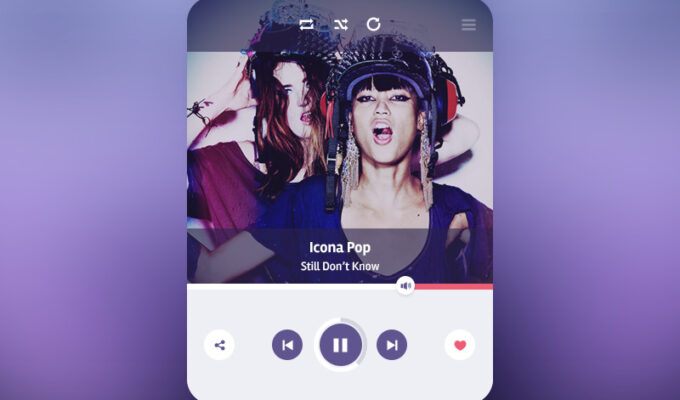Viewport: 680px width, 400px height.
Task: Toggle repeat mode
Action: click(306, 24)
